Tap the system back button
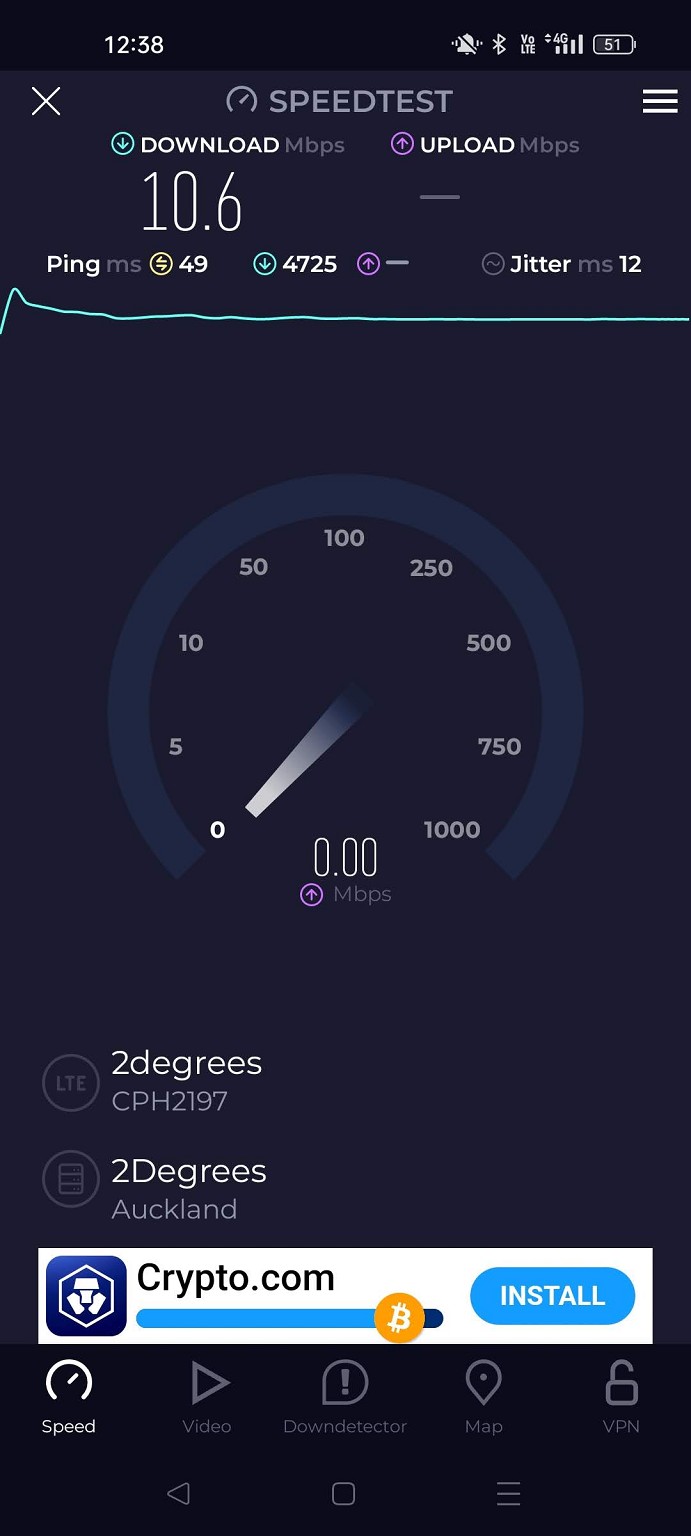The height and width of the screenshot is (1536, 691). 178,1494
